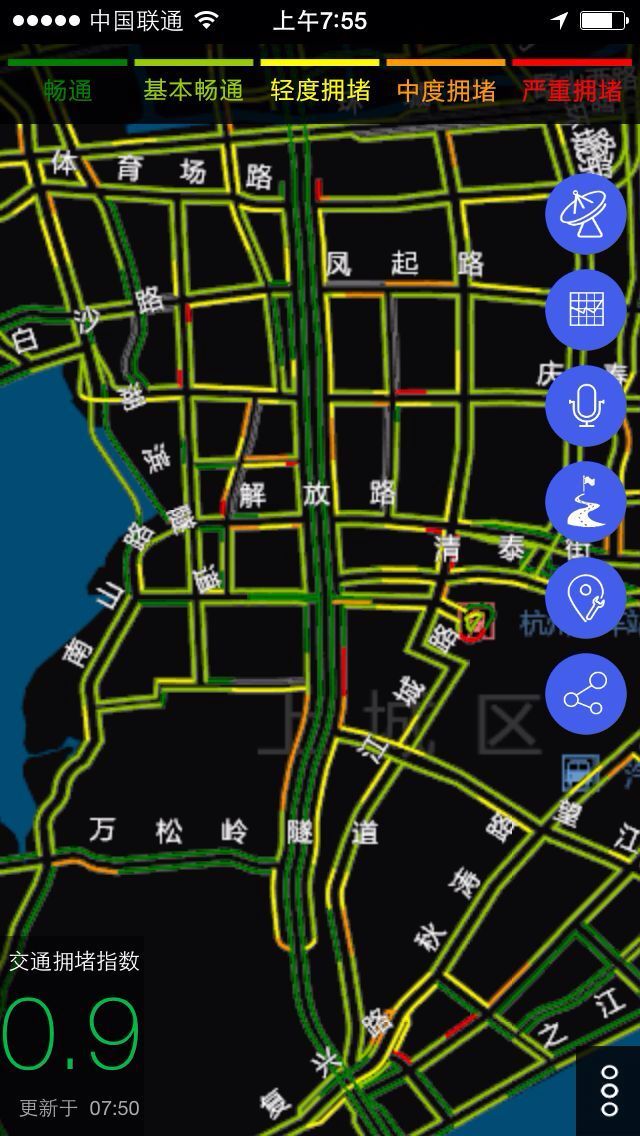Tap the location pin button

586,598
